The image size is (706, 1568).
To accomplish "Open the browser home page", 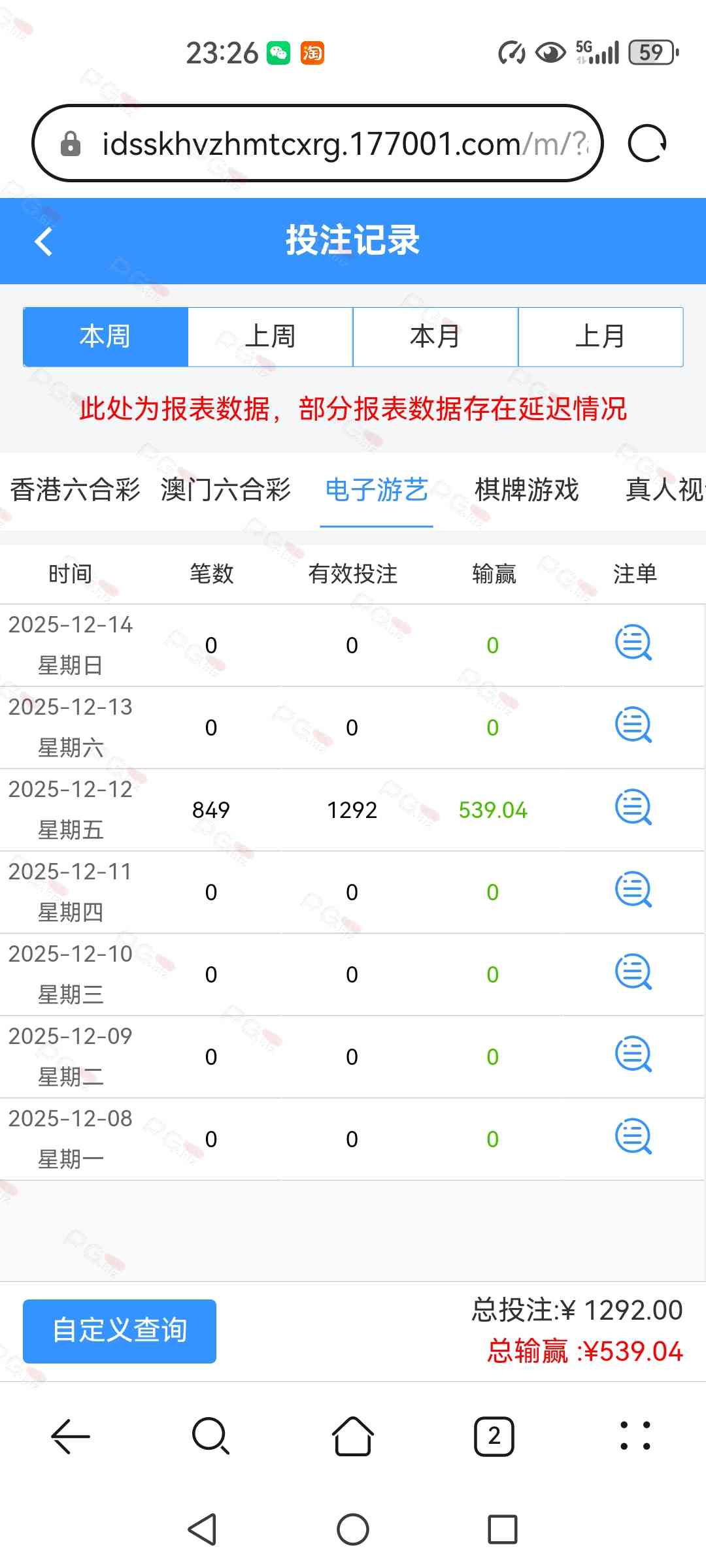I will click(x=353, y=1437).
